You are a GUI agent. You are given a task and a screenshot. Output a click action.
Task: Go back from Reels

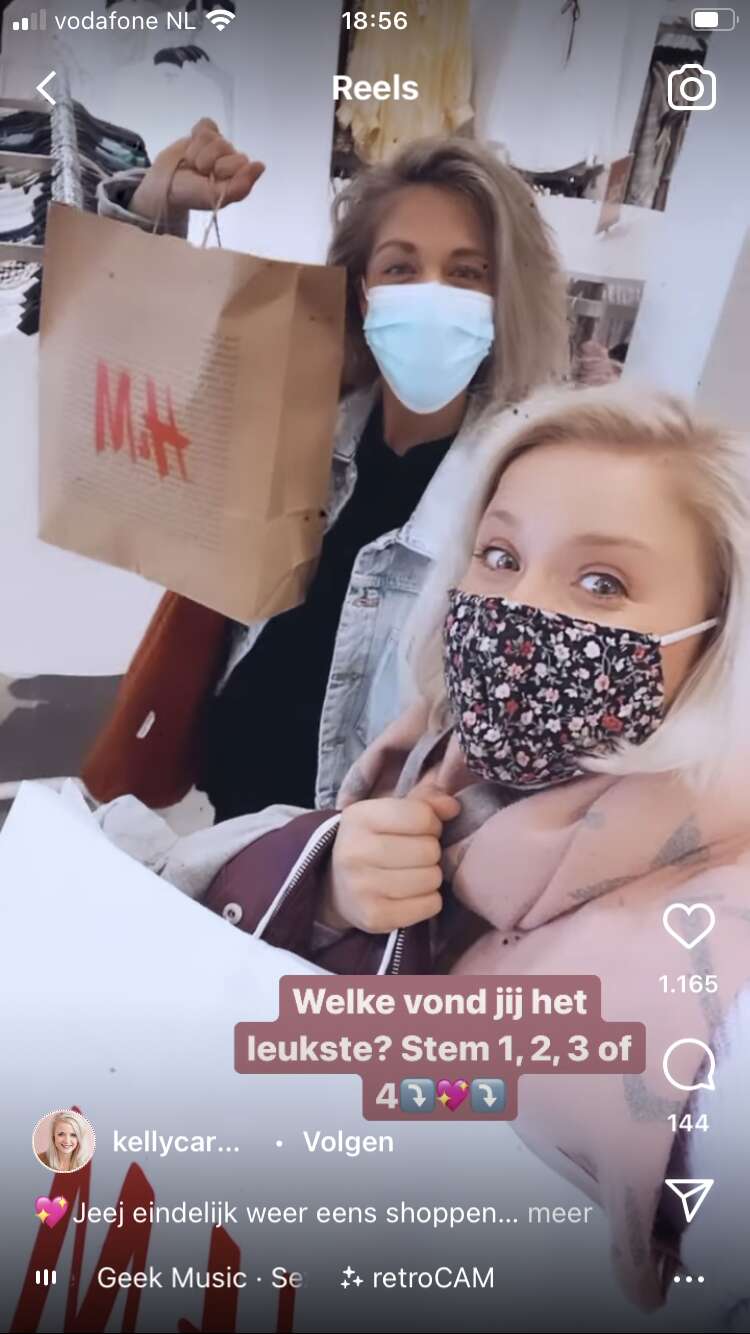(46, 88)
